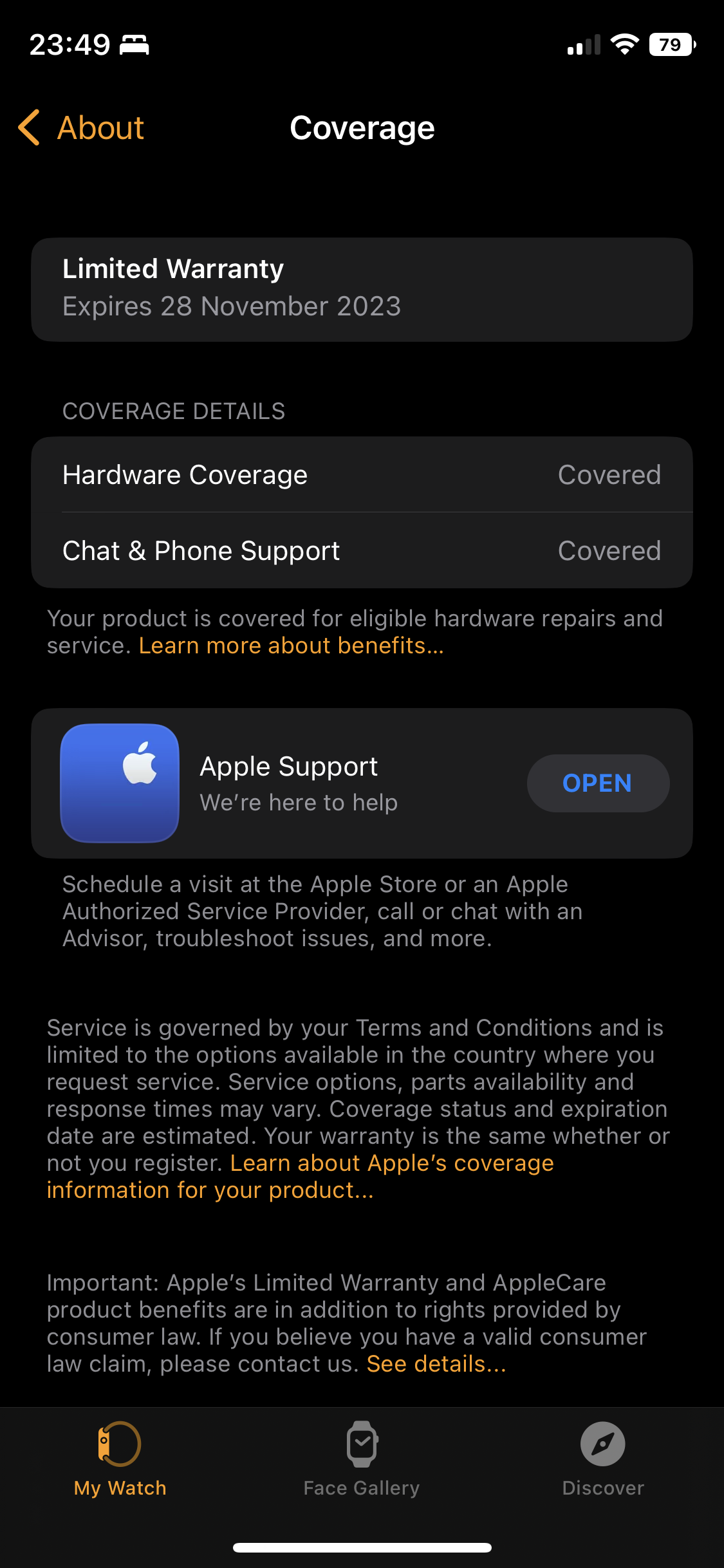
Task: Open the Apple Support app
Action: 597,783
